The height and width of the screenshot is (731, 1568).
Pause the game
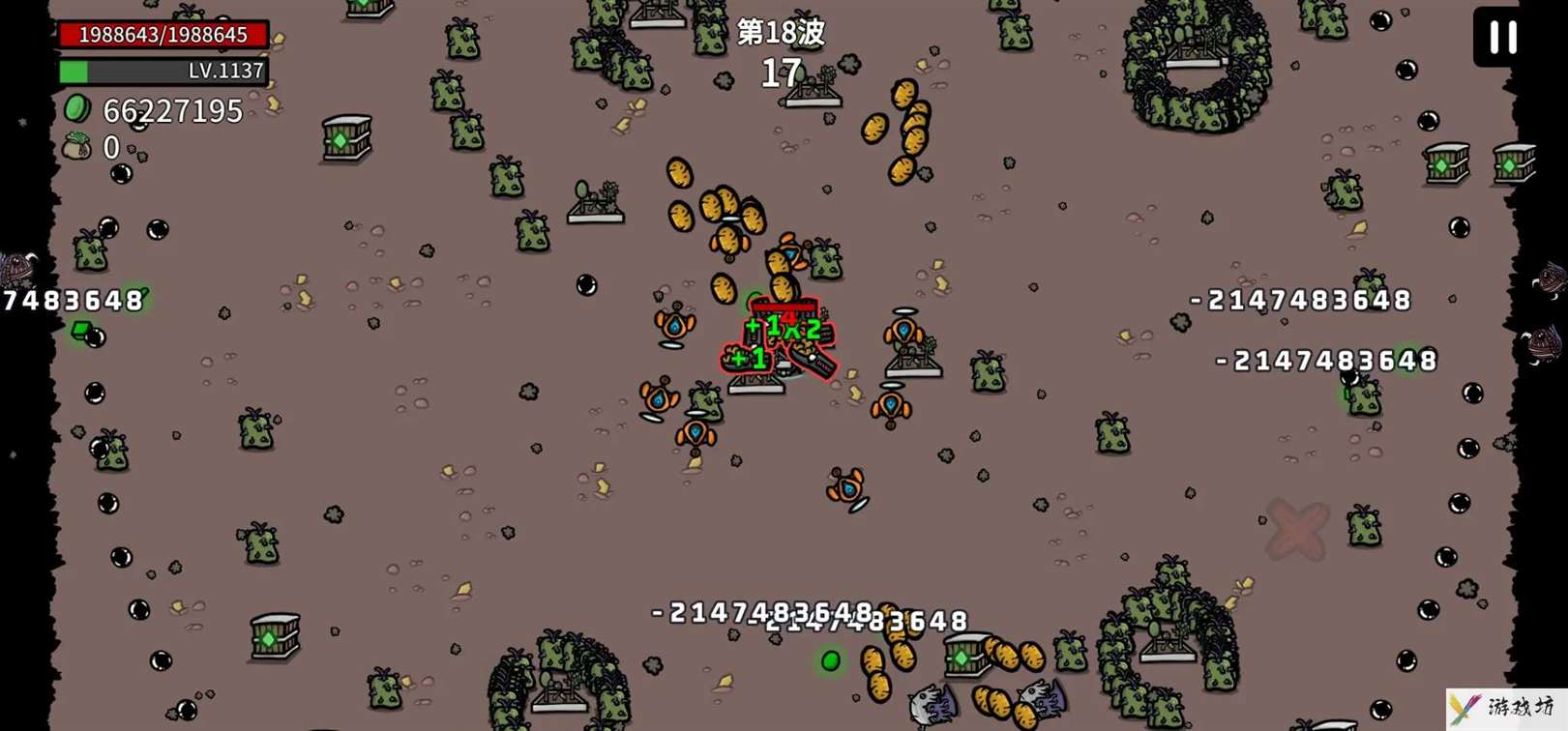pyautogui.click(x=1502, y=38)
